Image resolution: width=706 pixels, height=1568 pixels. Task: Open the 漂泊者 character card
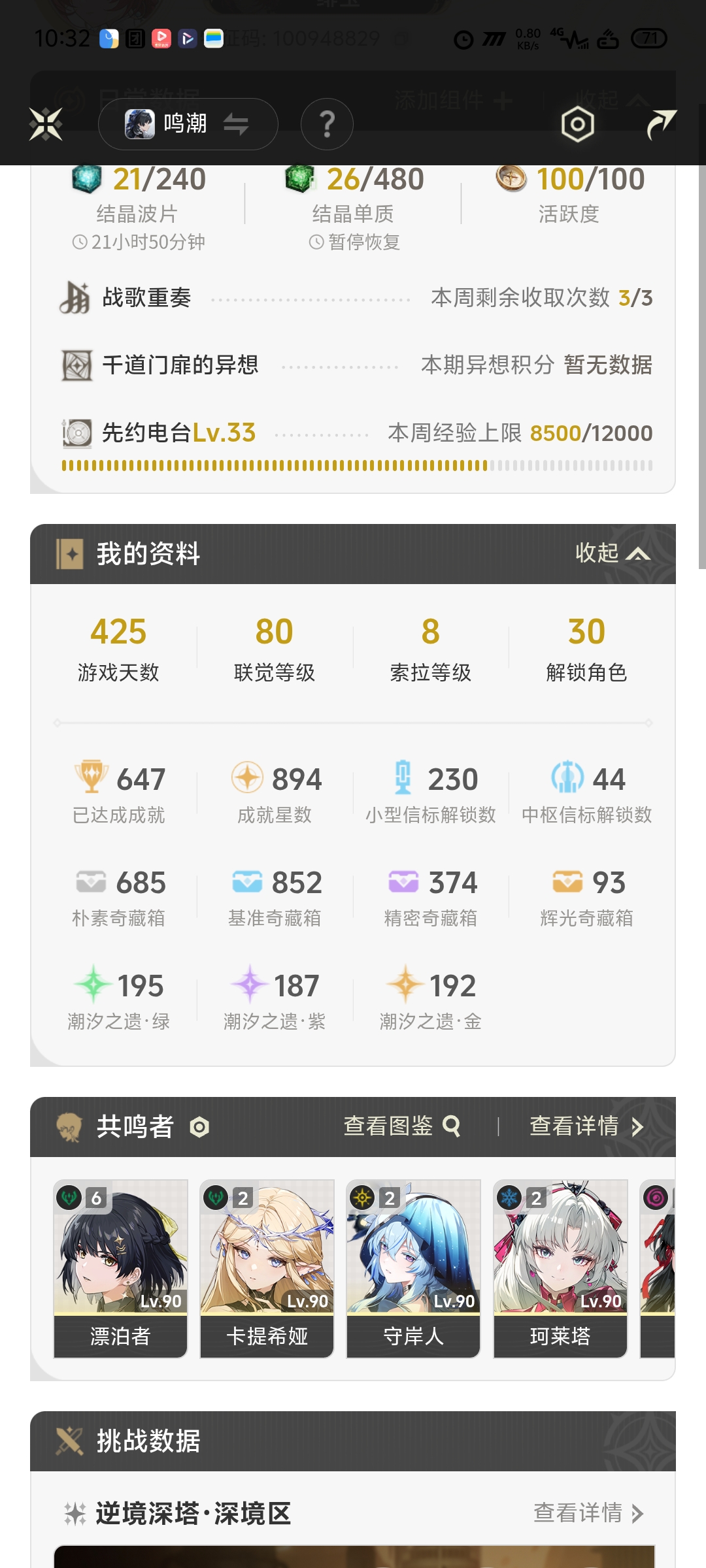coord(120,1268)
